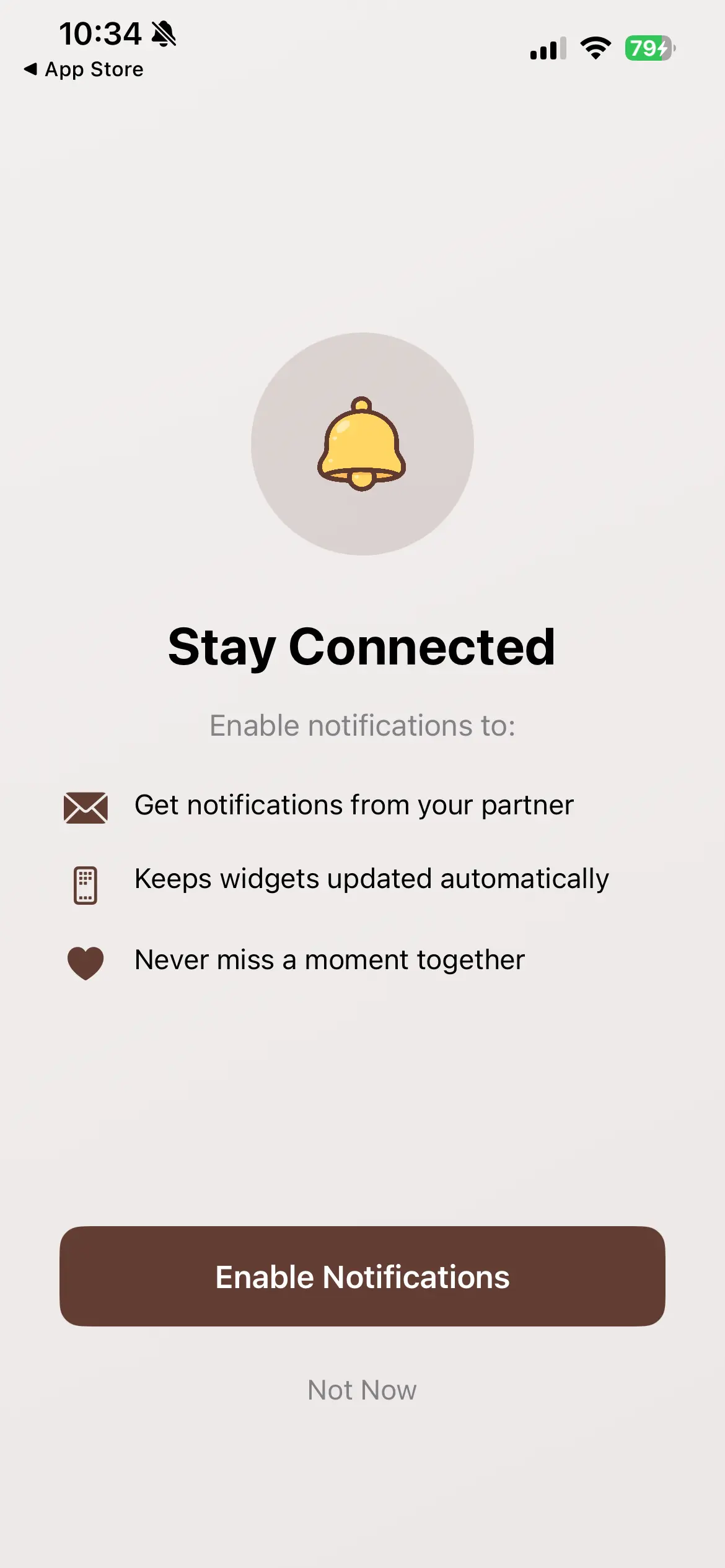Return to the App Store

coord(84,69)
